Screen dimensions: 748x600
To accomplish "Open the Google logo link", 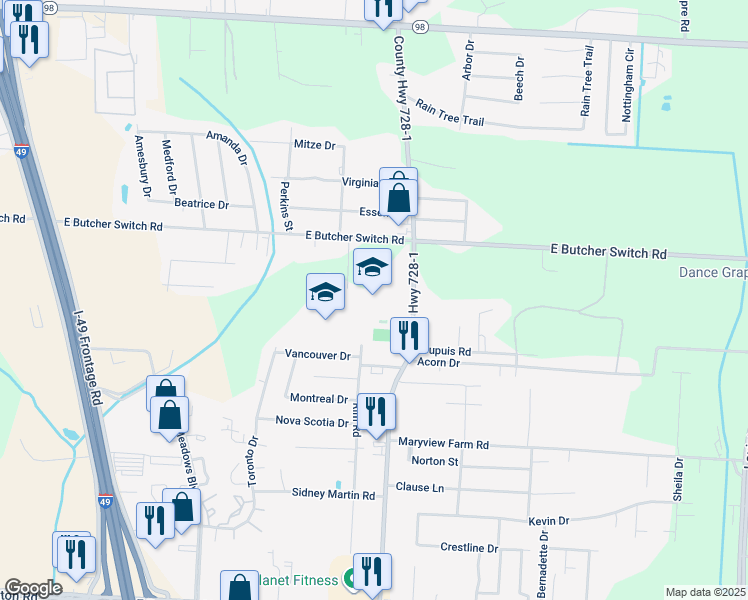I will click(x=33, y=588).
